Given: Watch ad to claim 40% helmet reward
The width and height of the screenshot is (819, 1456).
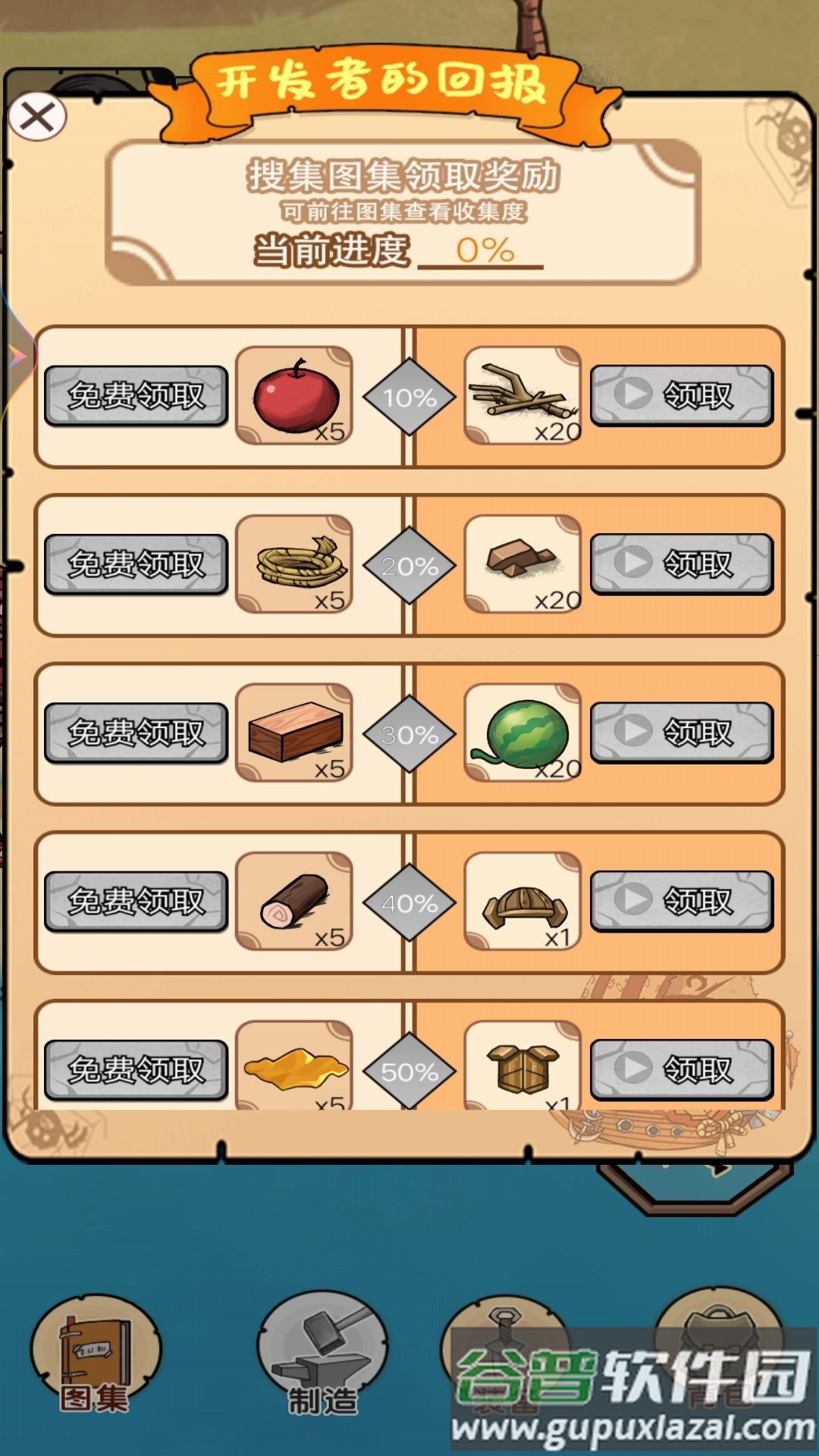Looking at the screenshot, I should click(x=681, y=901).
